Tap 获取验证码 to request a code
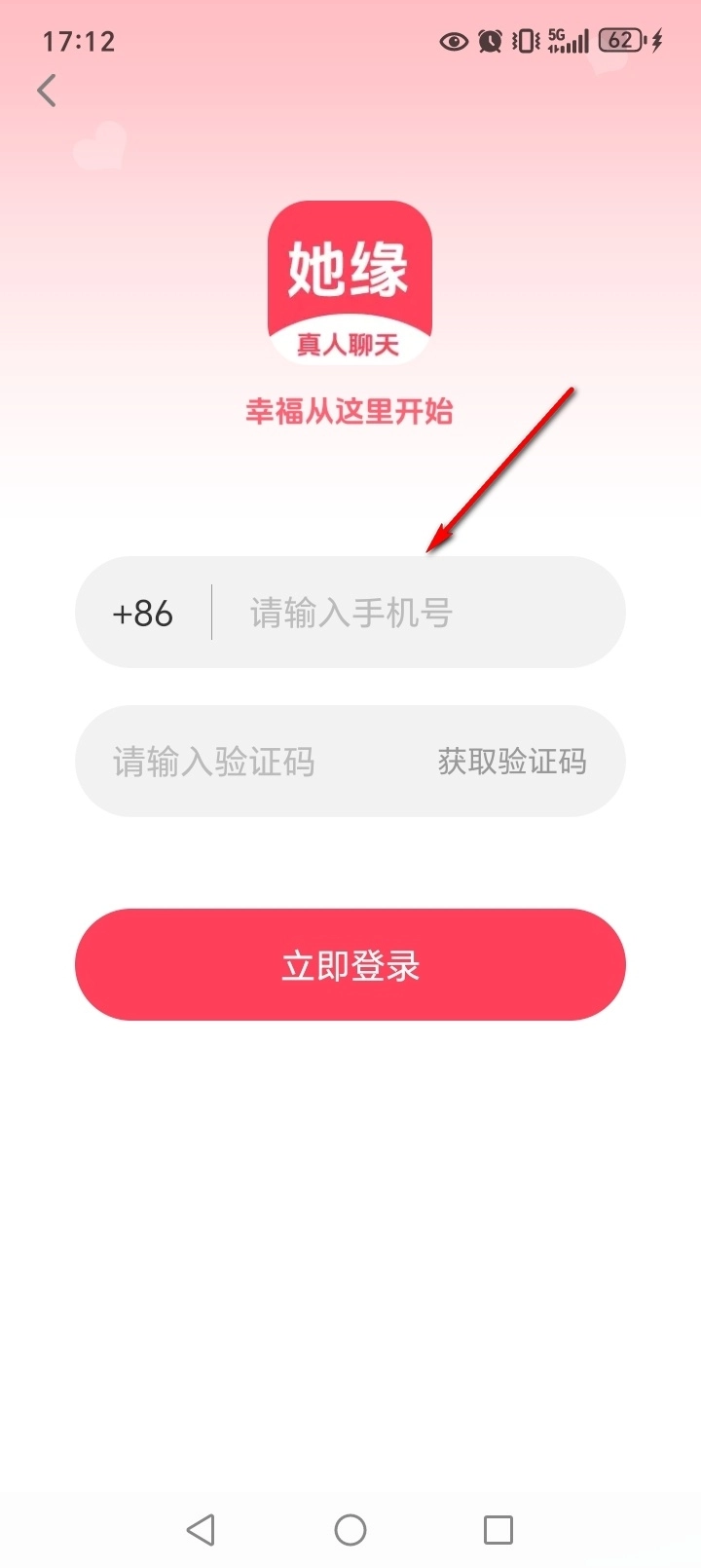The image size is (701, 1568). (512, 762)
